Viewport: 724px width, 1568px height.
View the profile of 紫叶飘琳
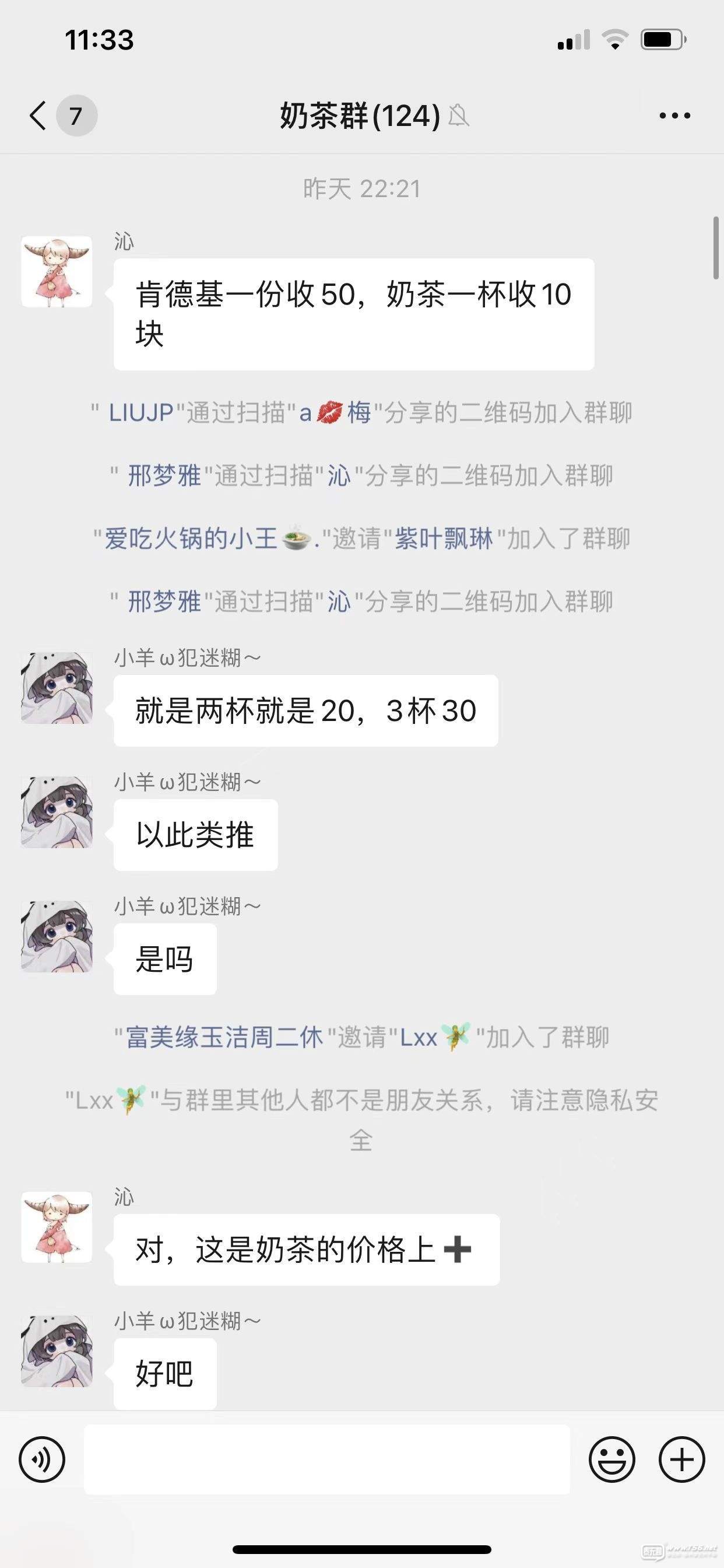coord(444,538)
